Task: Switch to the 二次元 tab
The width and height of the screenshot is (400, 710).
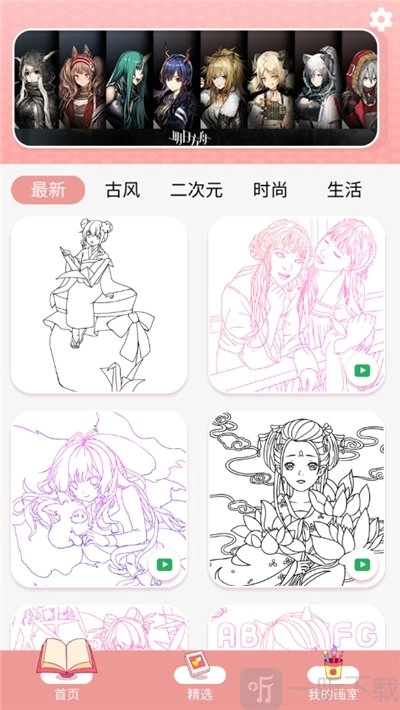Action: [x=196, y=190]
